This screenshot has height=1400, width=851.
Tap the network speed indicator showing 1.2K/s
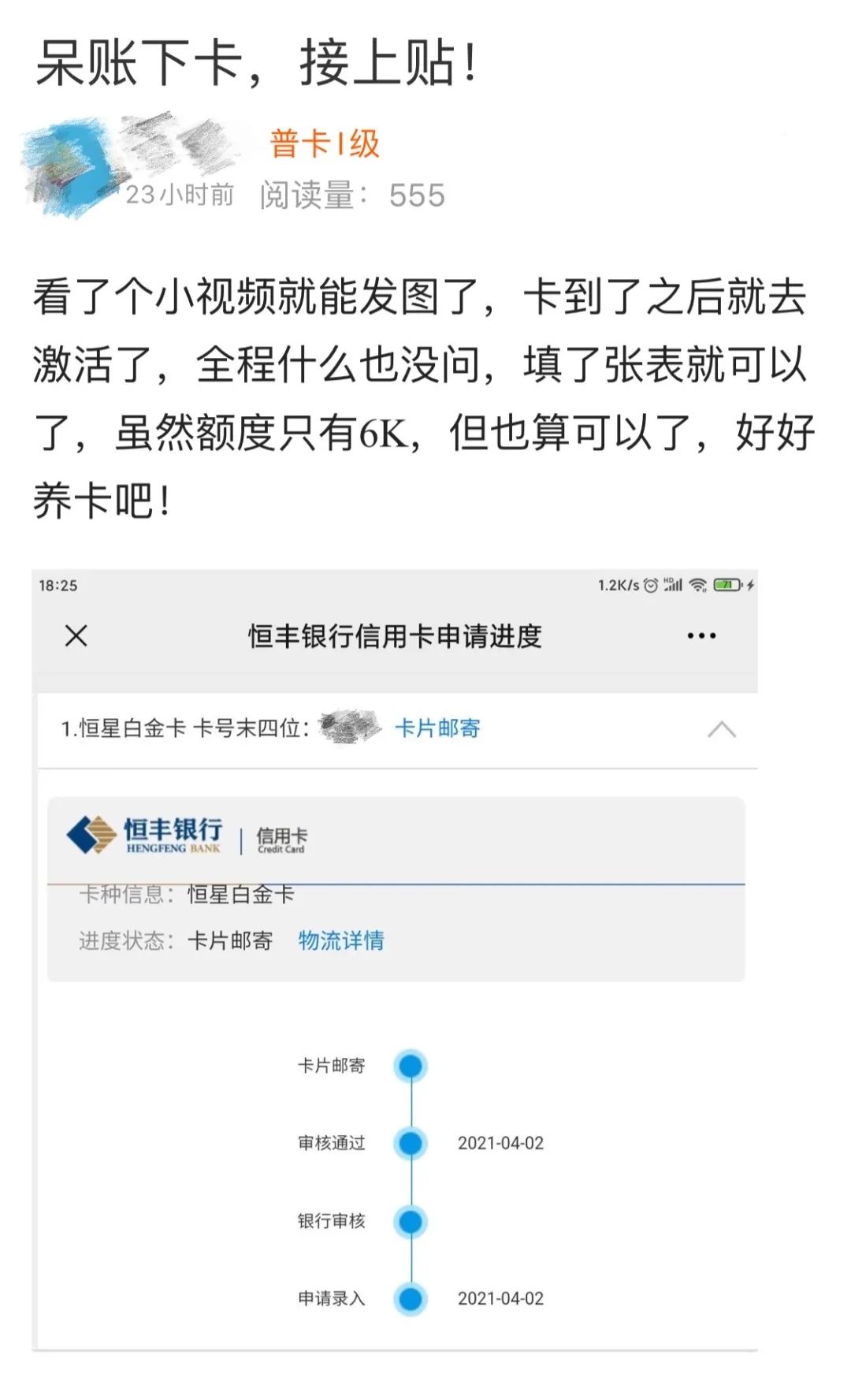coord(619,586)
